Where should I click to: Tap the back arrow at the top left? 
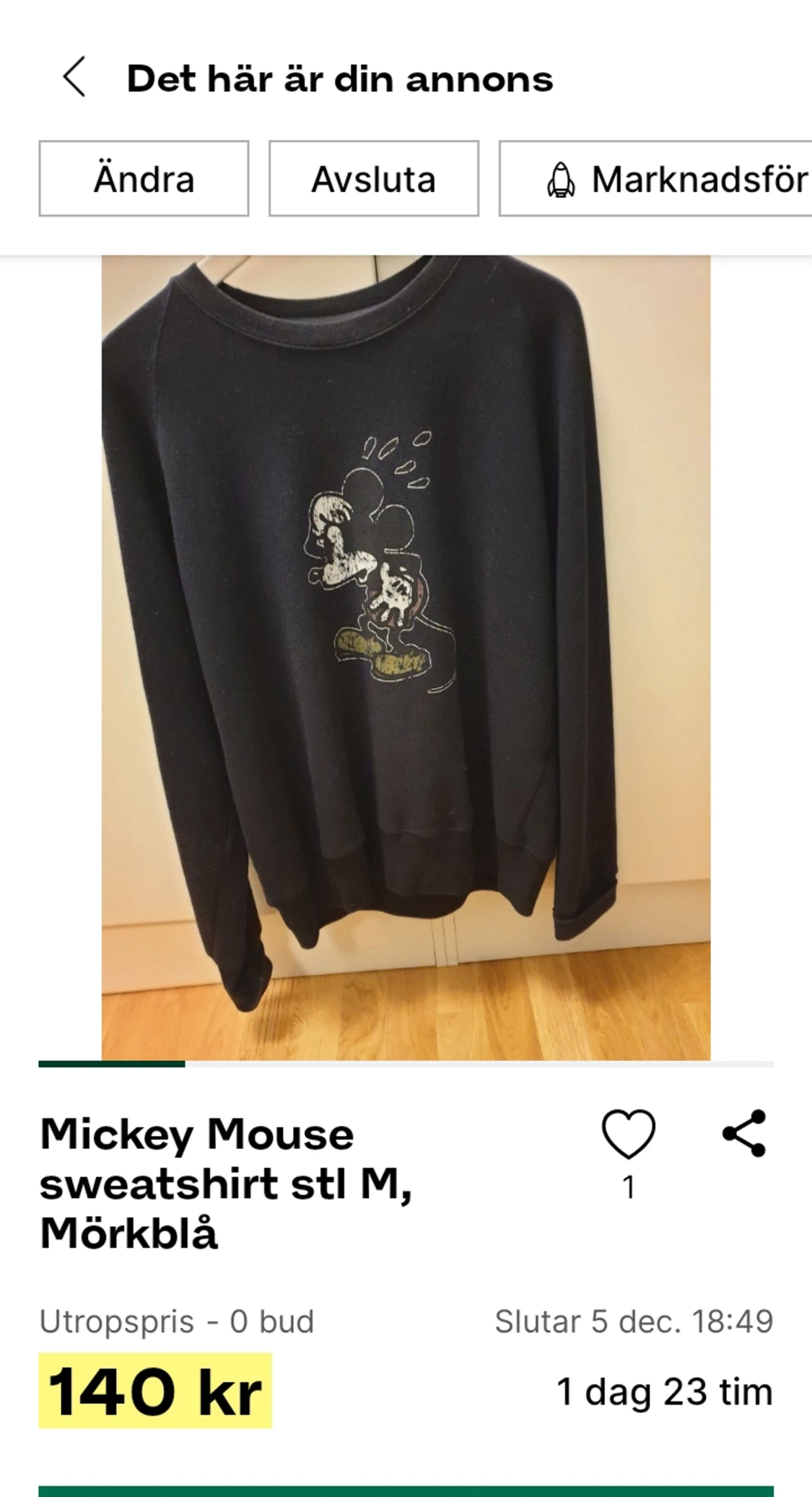click(74, 77)
